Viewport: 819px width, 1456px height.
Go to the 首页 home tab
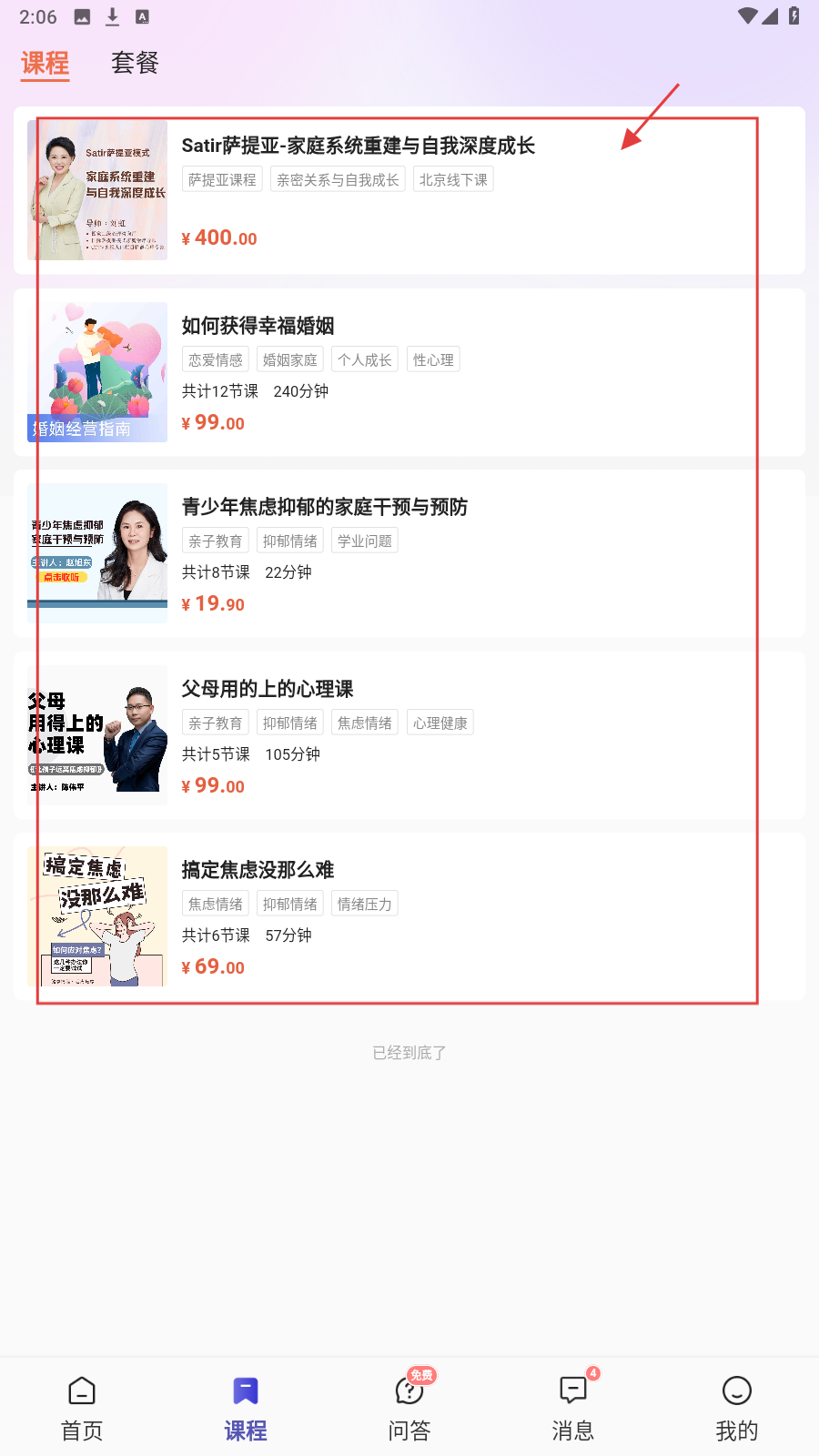(x=82, y=1407)
